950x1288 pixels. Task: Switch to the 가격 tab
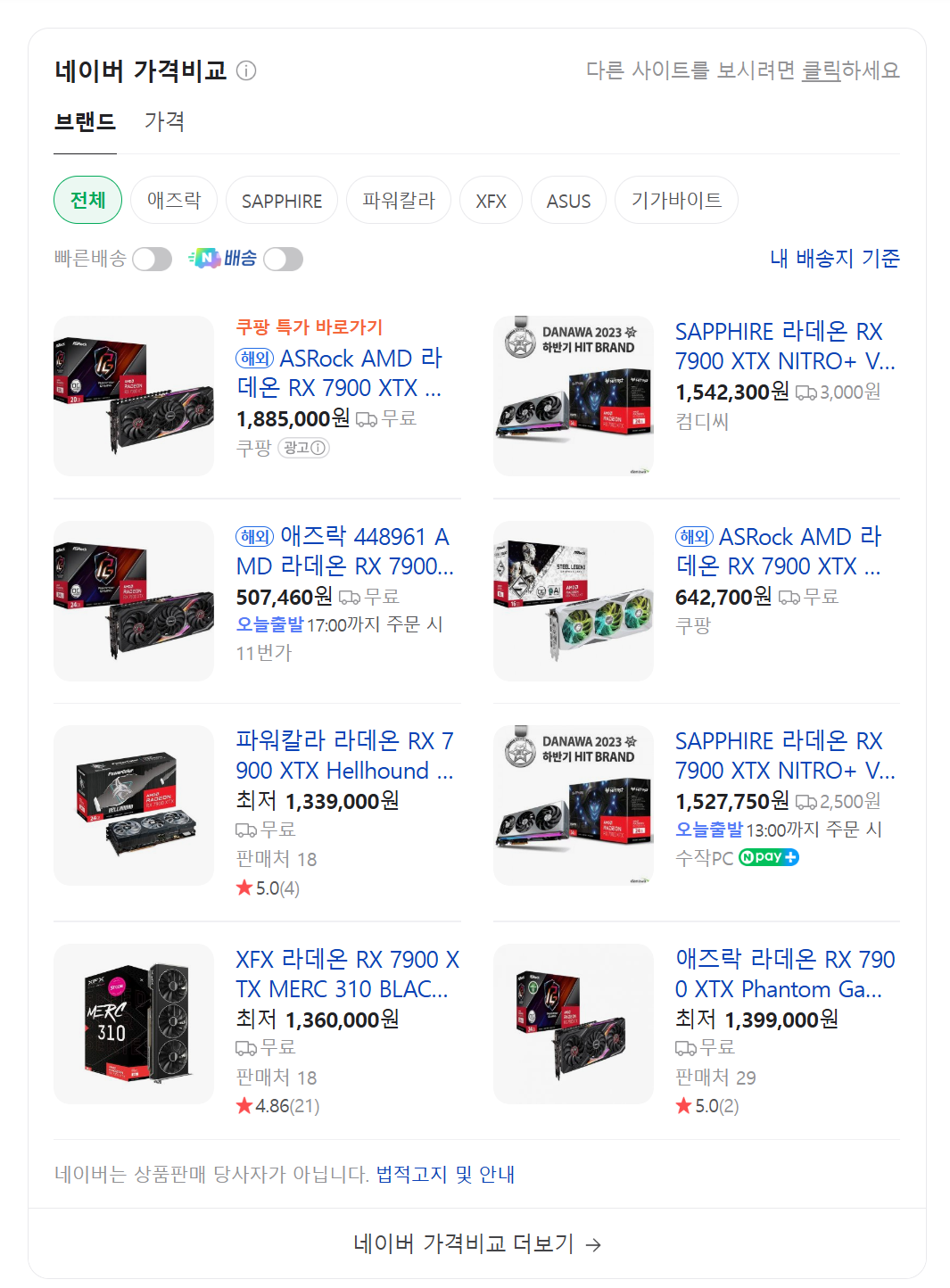164,121
